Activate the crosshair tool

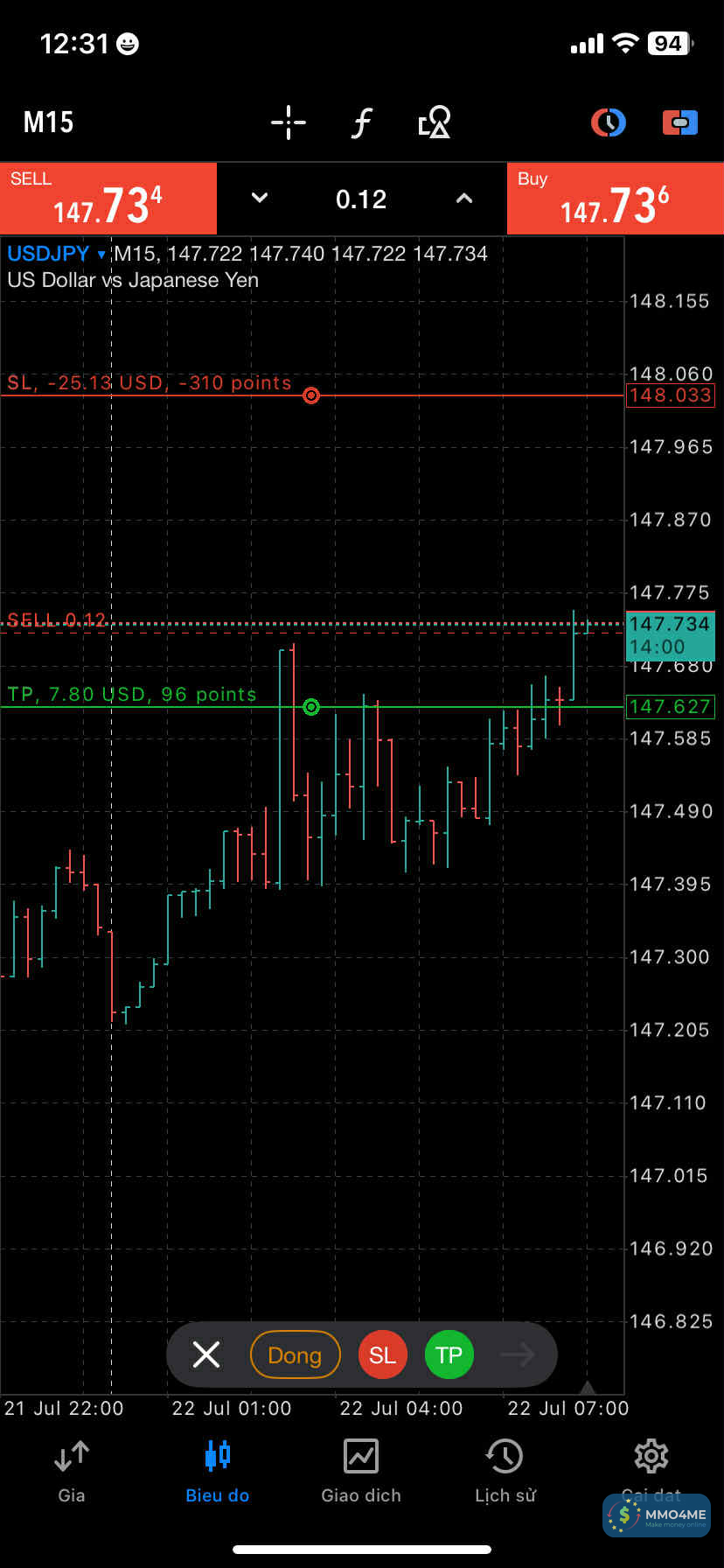(288, 122)
